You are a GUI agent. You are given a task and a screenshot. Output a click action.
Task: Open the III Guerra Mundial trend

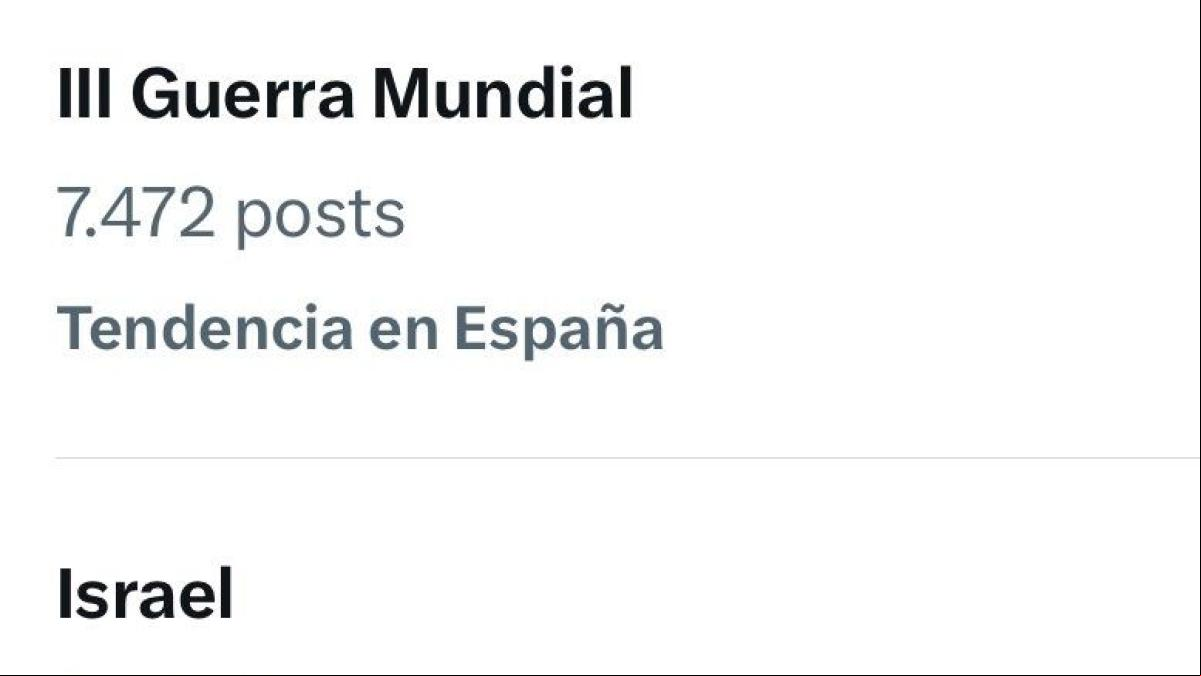[345, 97]
